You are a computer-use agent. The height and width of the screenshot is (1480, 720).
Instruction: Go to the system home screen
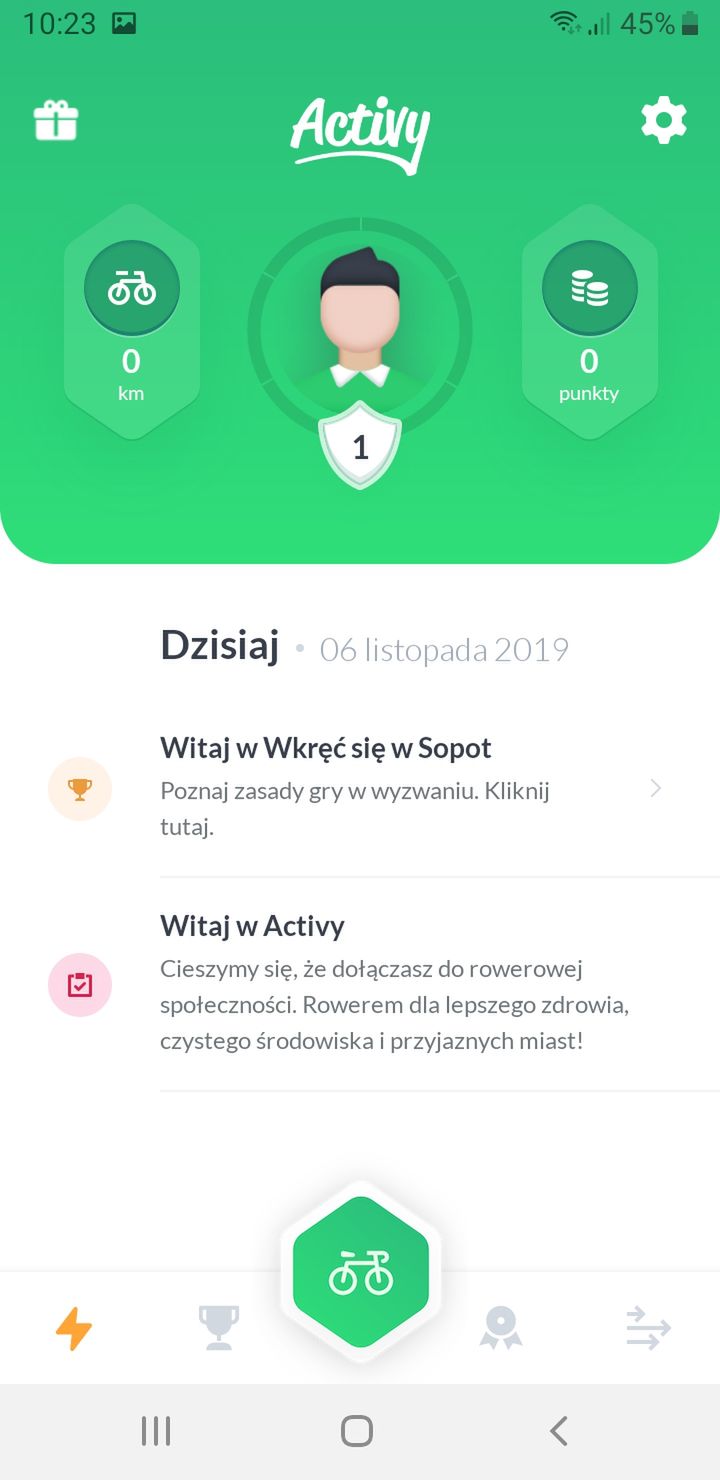tap(357, 1431)
